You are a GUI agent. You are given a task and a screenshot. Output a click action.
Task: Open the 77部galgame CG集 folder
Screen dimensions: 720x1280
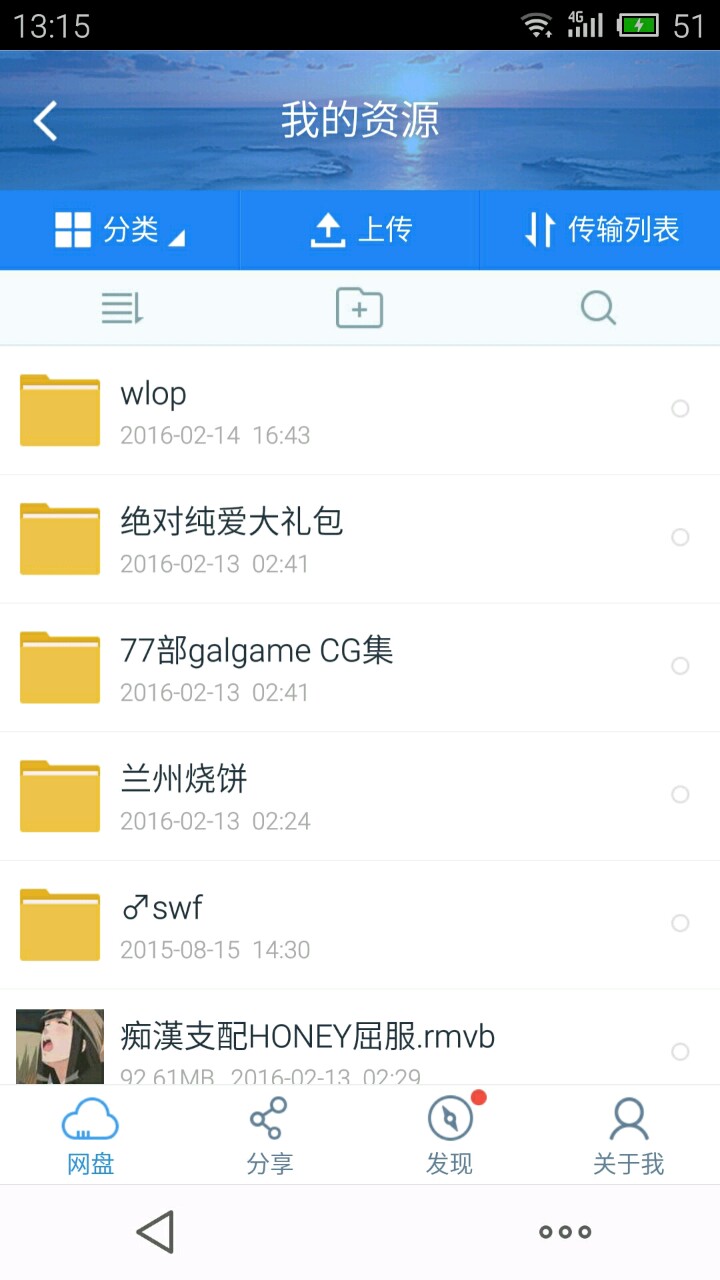tap(300, 667)
